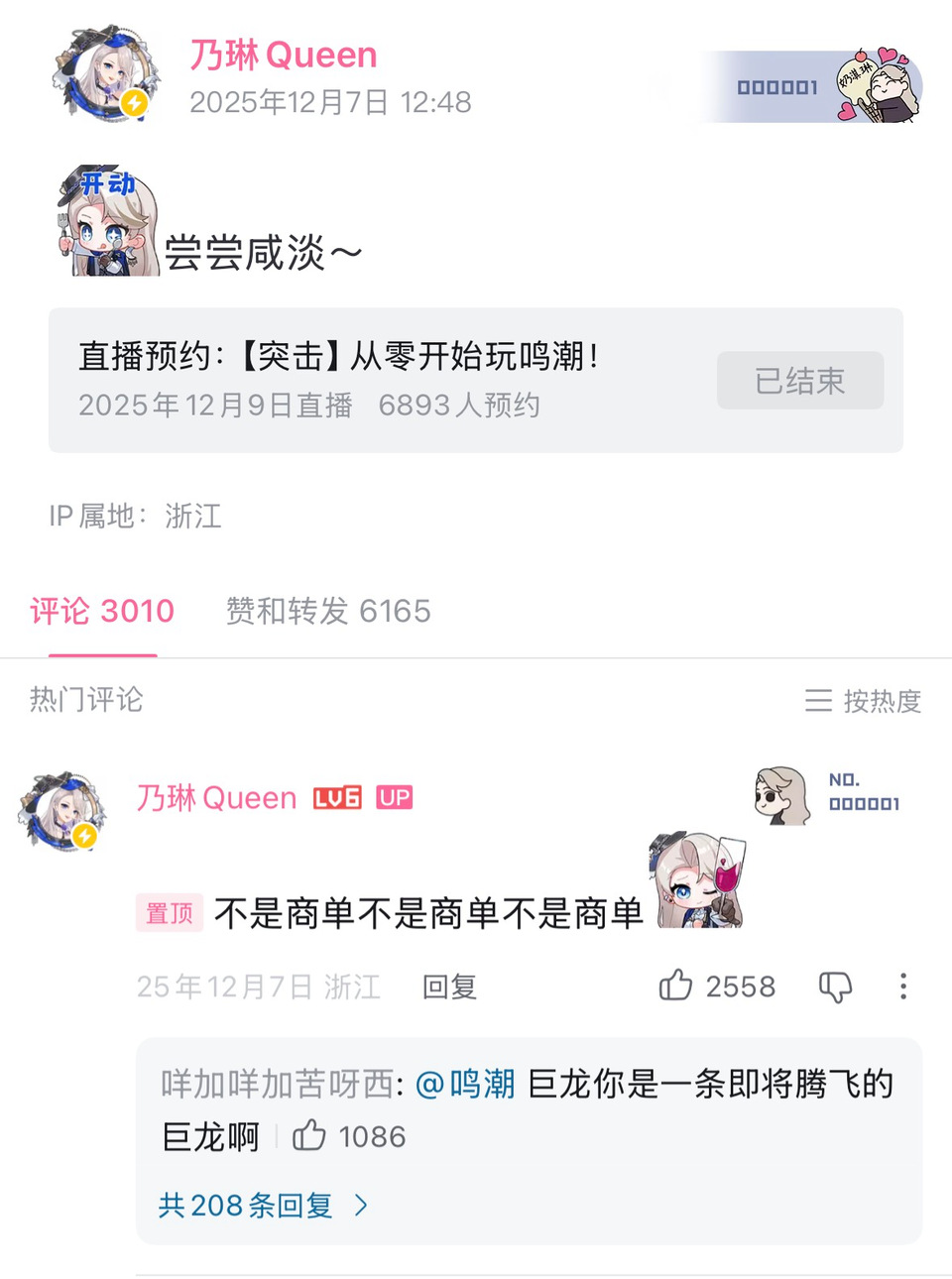Image resolution: width=952 pixels, height=1279 pixels.
Task: Dislike the pinned 不是商单 comment
Action: pos(835,987)
